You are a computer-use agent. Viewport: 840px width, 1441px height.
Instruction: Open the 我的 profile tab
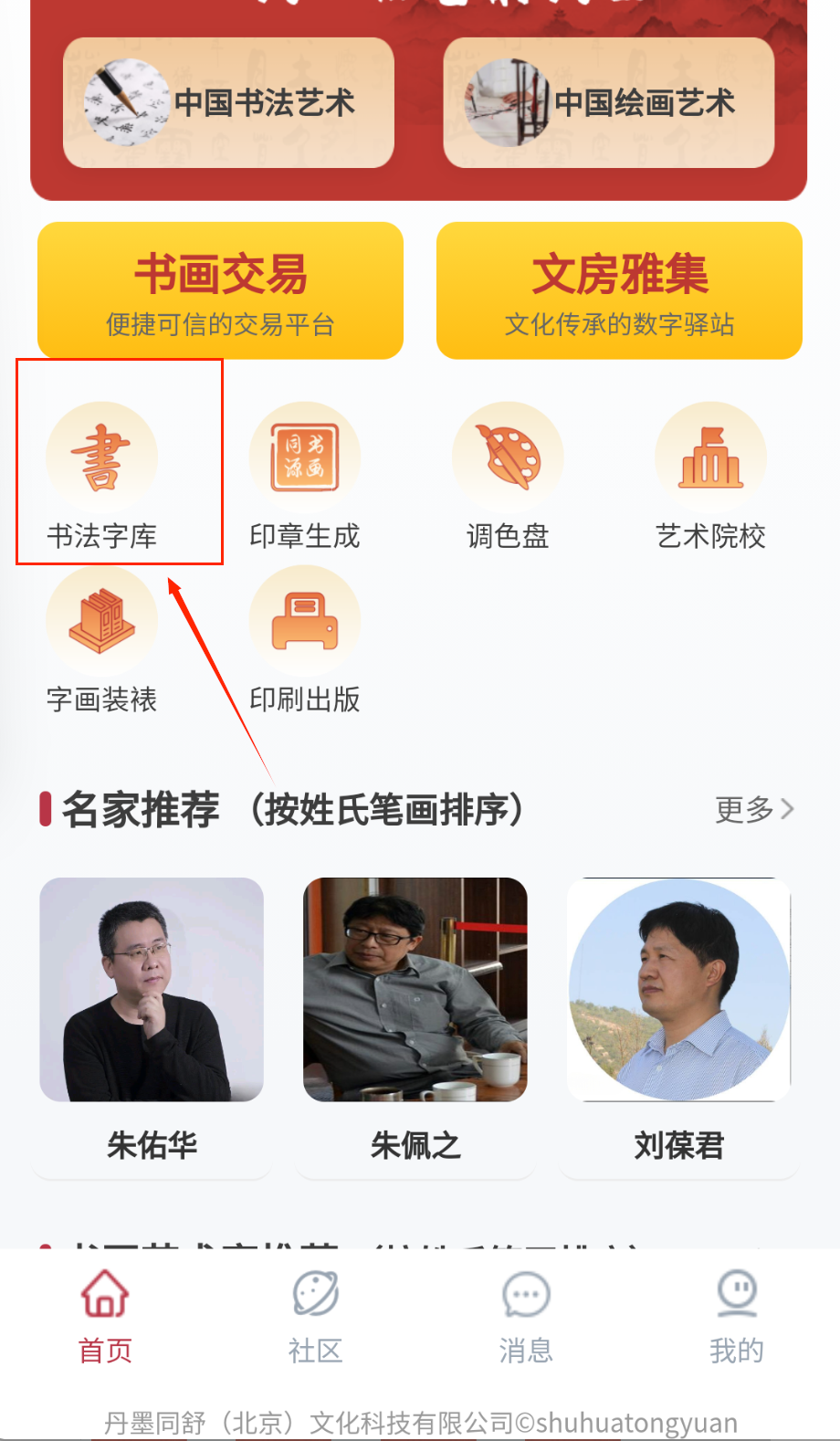click(x=736, y=1316)
